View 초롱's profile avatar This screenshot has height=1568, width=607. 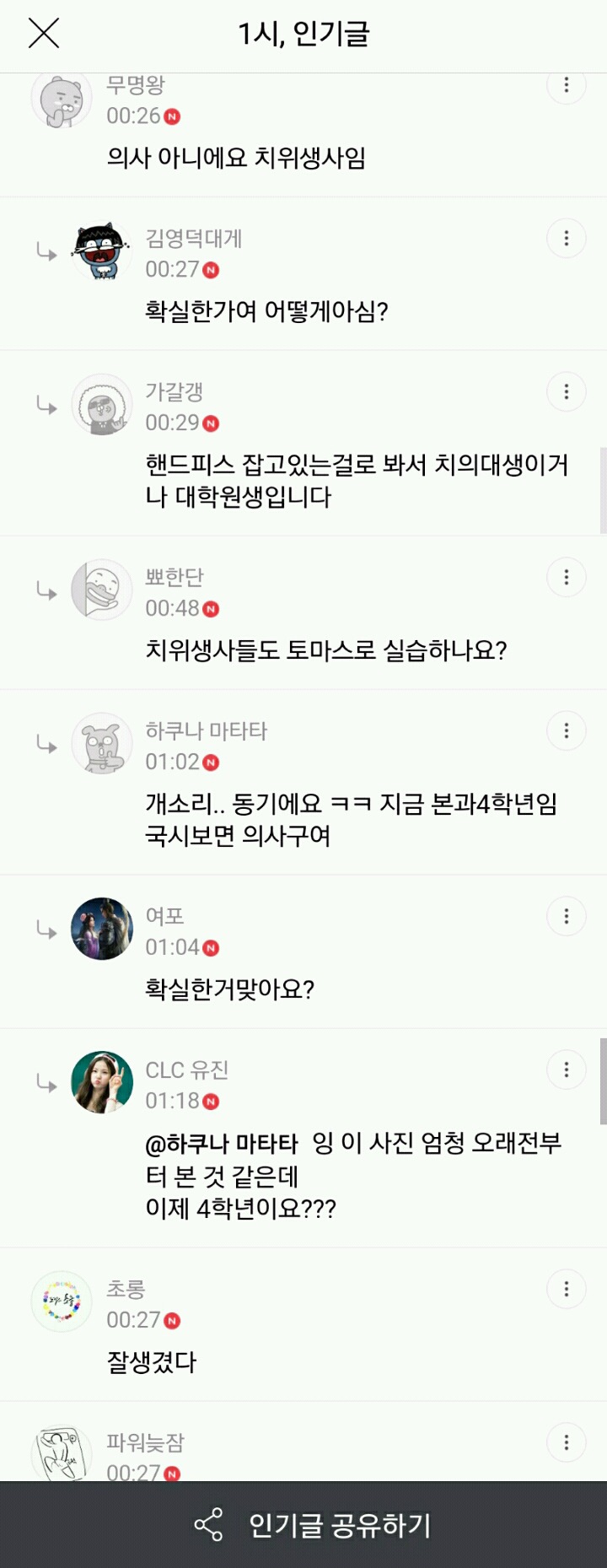[x=62, y=1301]
